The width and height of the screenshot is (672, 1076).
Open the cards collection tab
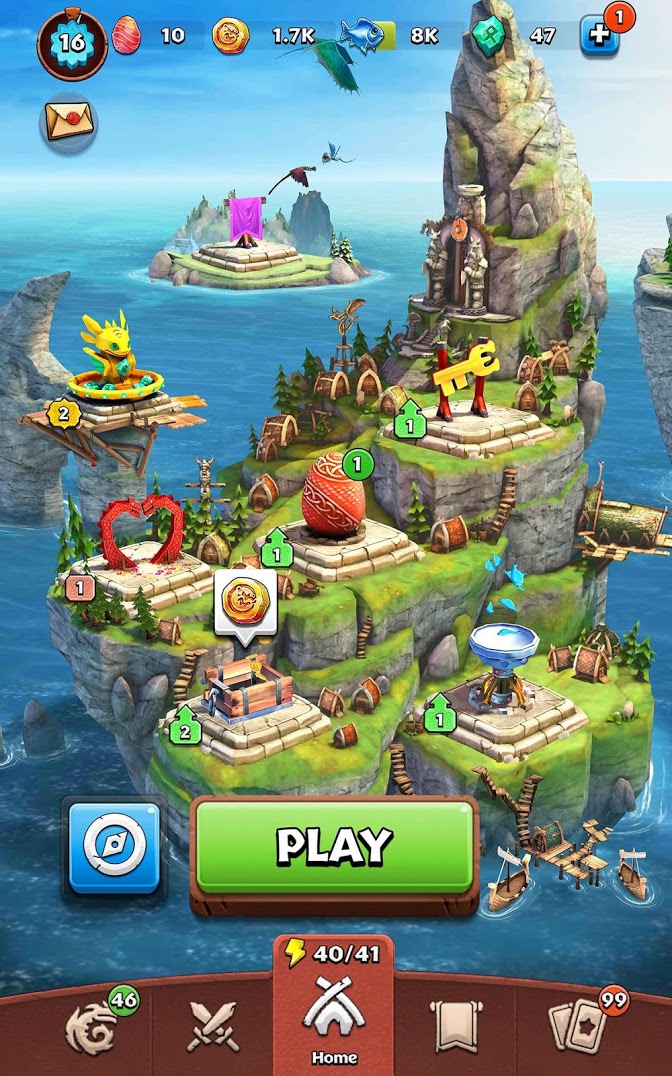[576, 1026]
